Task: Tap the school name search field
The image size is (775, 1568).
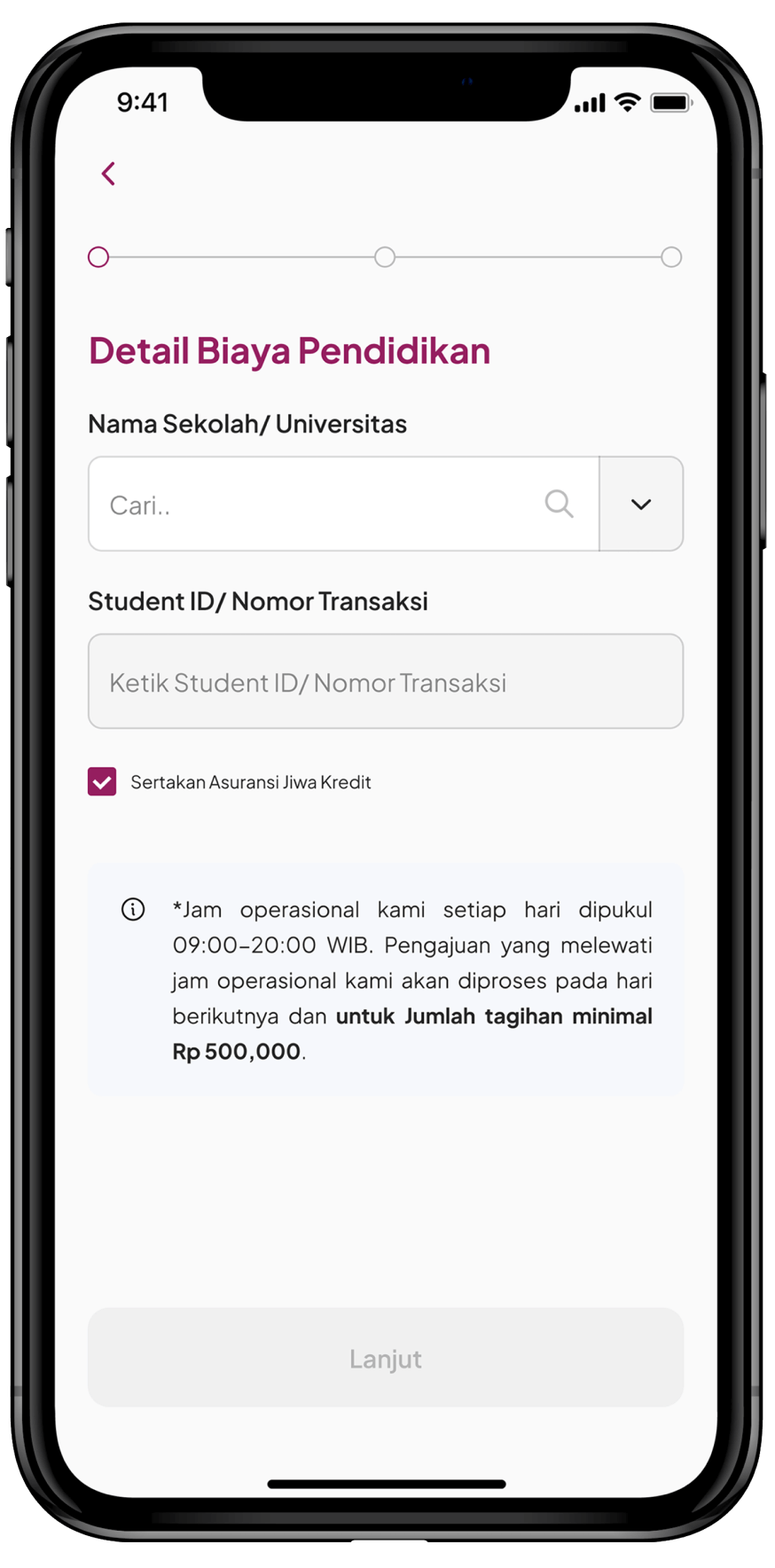Action: point(343,504)
